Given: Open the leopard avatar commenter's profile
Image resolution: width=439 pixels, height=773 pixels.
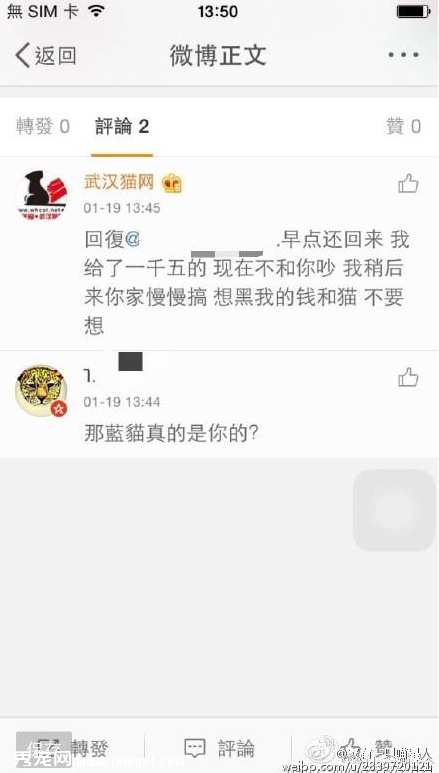Looking at the screenshot, I should [x=41, y=390].
